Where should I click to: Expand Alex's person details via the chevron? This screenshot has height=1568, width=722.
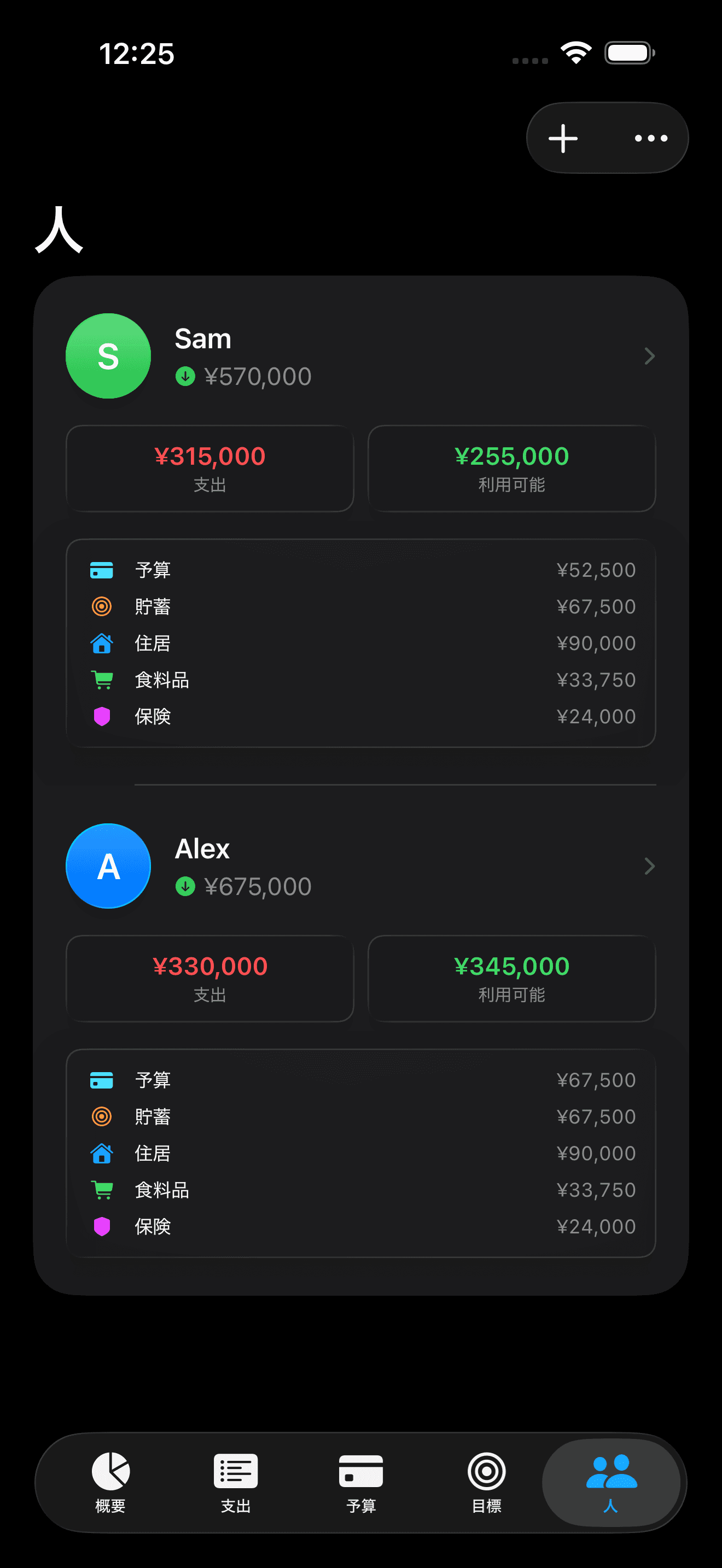click(x=650, y=866)
